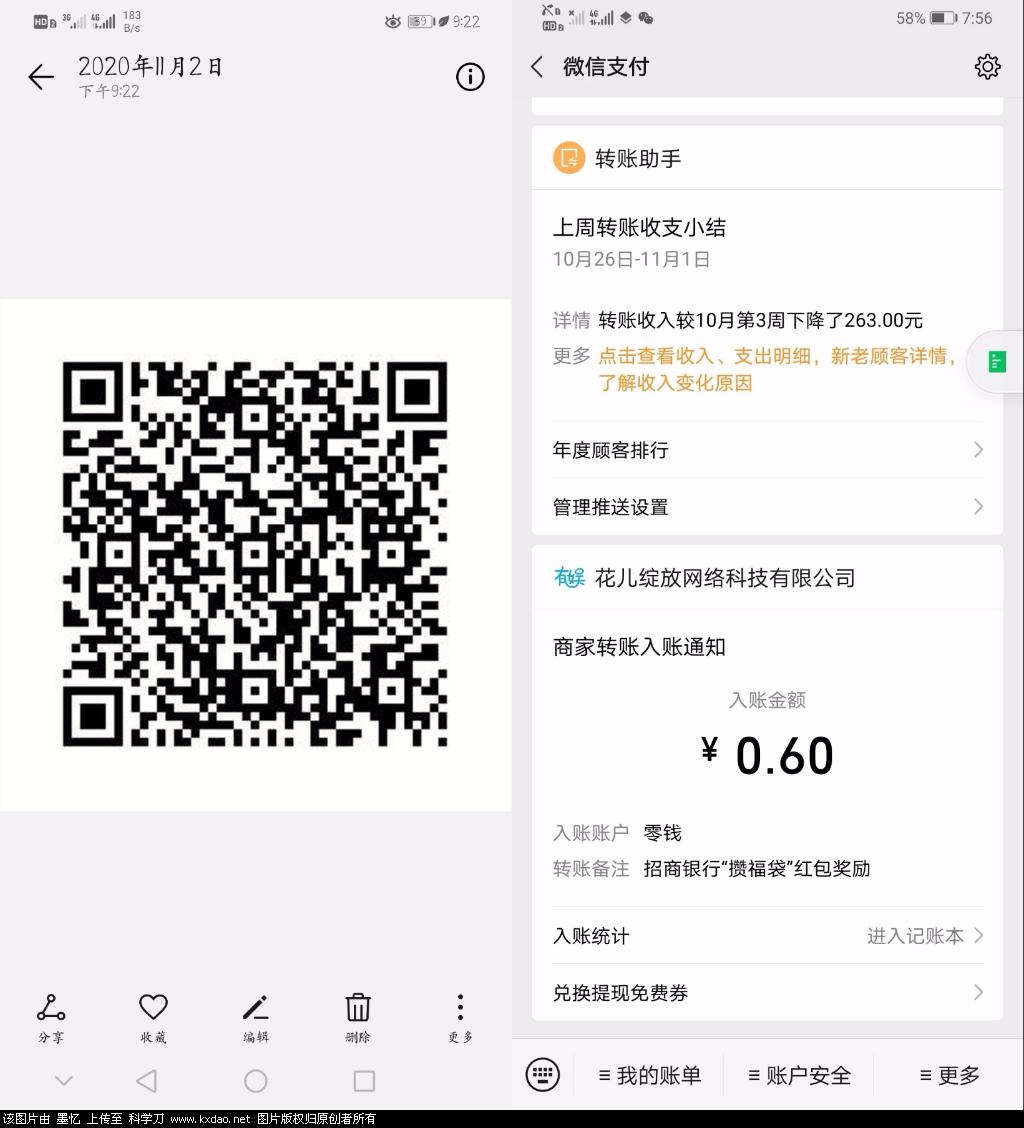This screenshot has height=1128, width=1024.
Task: Share this QR code photo (分享)
Action: click(51, 1018)
